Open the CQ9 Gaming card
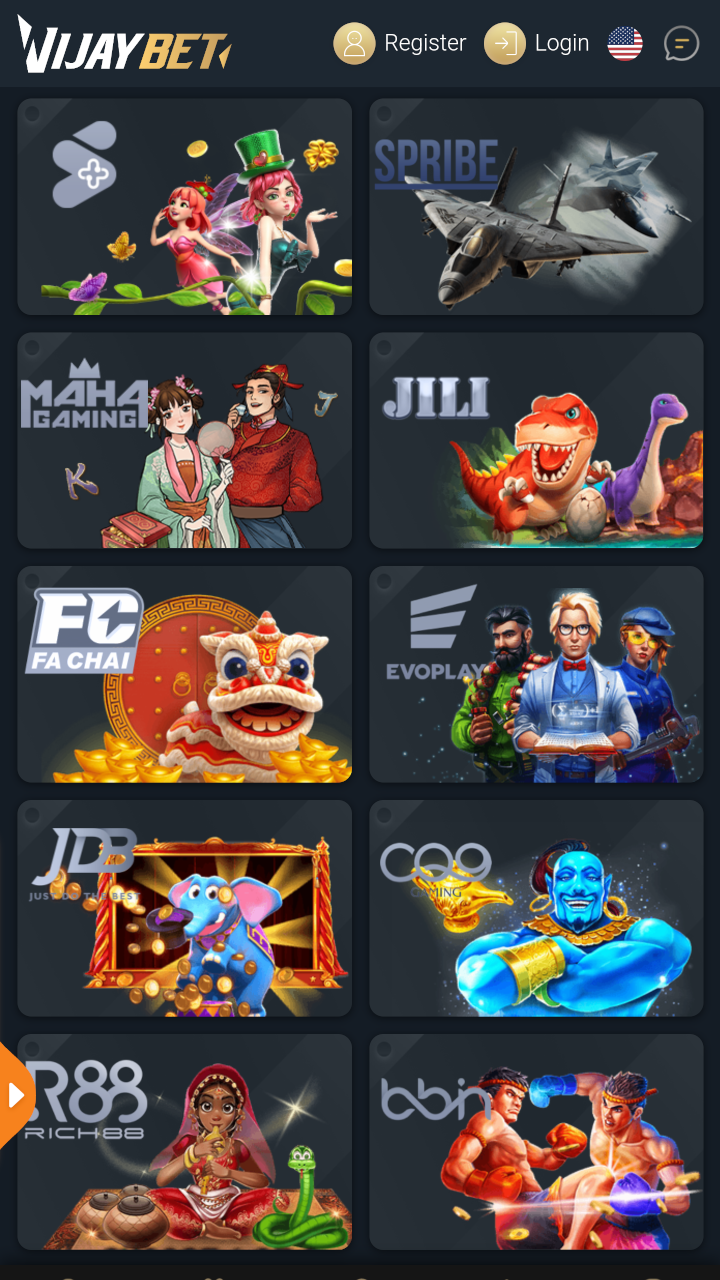The width and height of the screenshot is (720, 1280). click(x=536, y=908)
